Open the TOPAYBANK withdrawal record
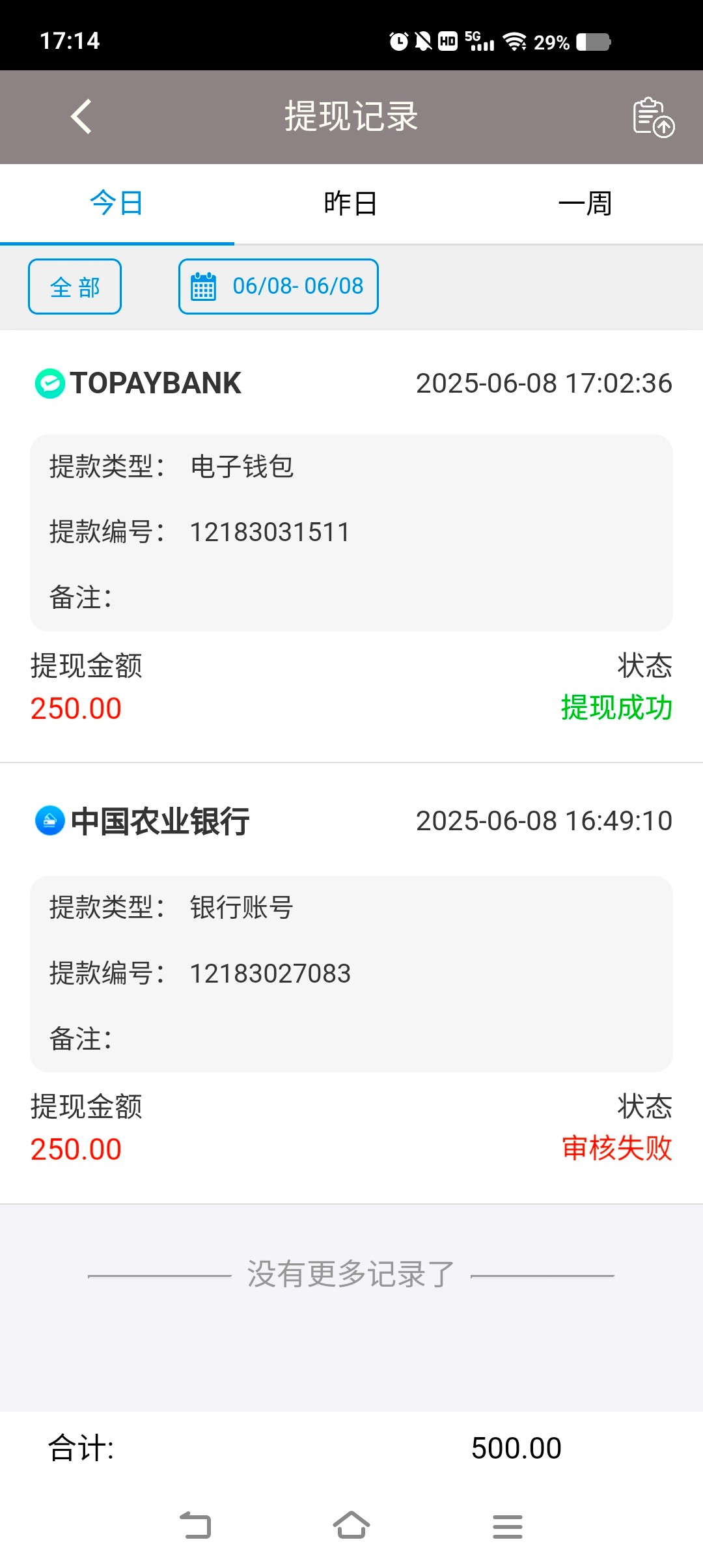 (351, 546)
